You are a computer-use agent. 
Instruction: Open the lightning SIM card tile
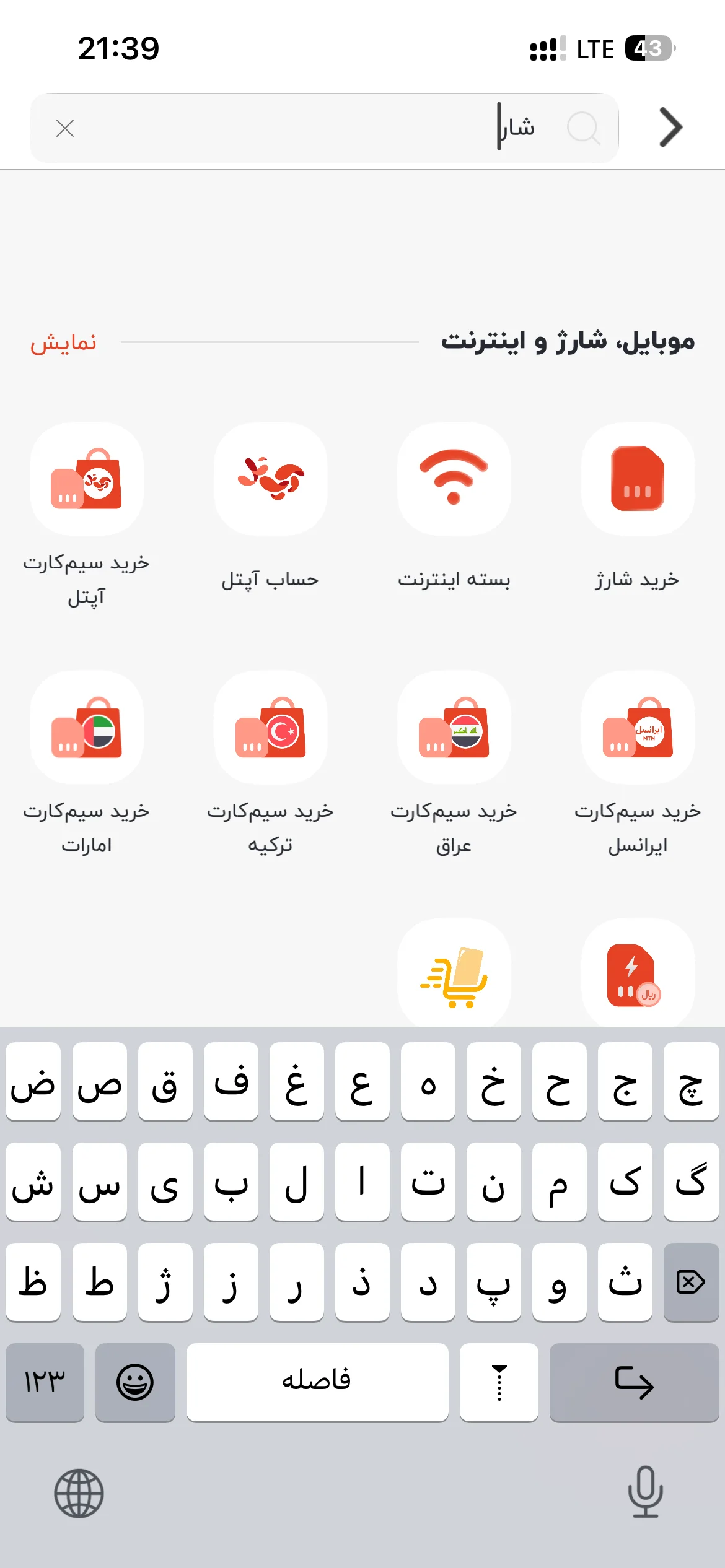(638, 973)
